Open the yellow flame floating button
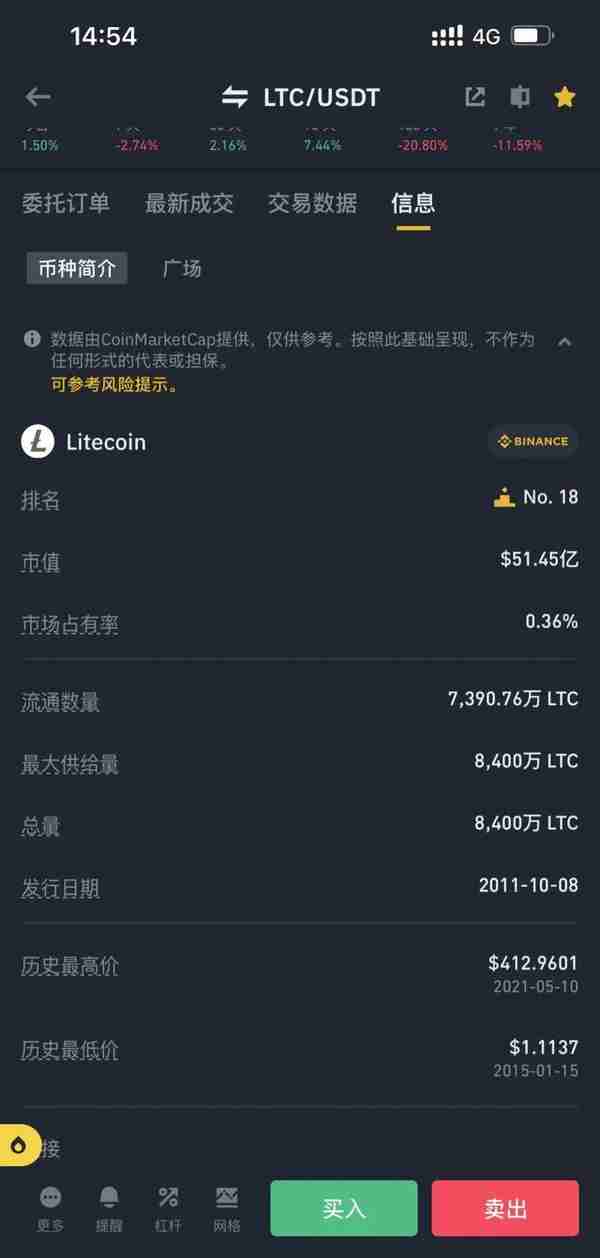The image size is (600, 1258). 20,1145
